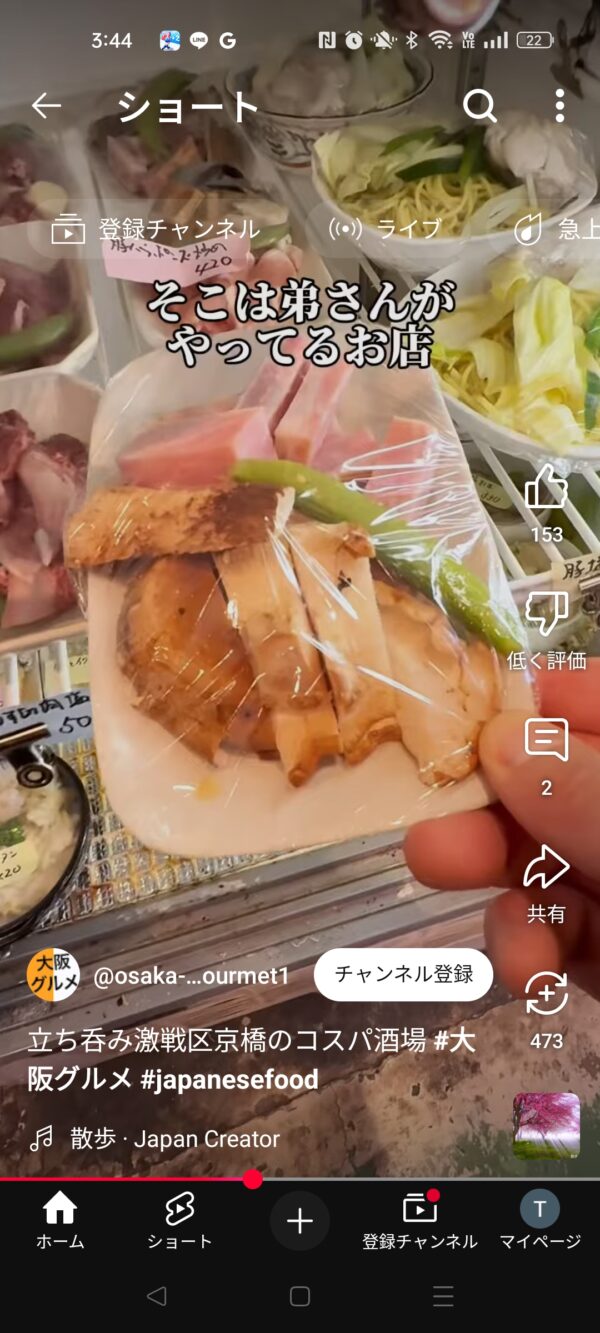
Task: Go back using the top-left arrow
Action: pyautogui.click(x=46, y=106)
